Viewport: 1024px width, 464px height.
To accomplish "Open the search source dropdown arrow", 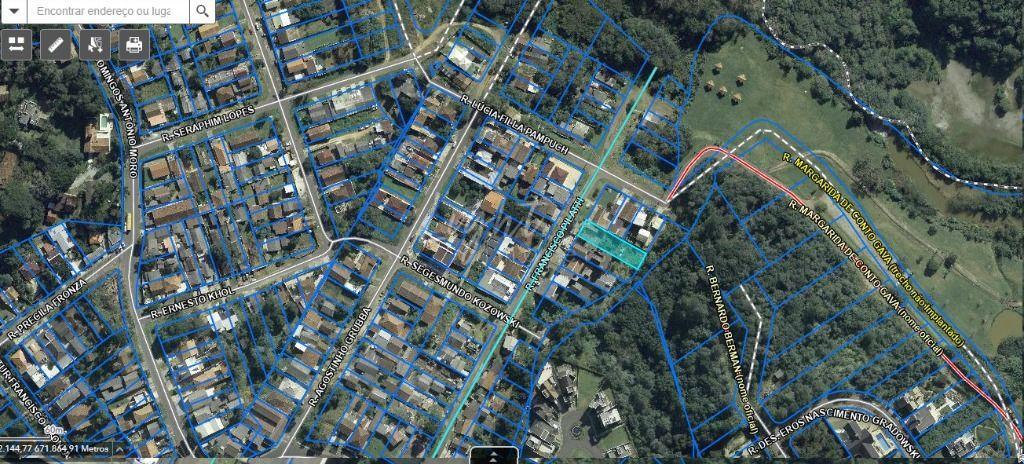I will 13,11.
